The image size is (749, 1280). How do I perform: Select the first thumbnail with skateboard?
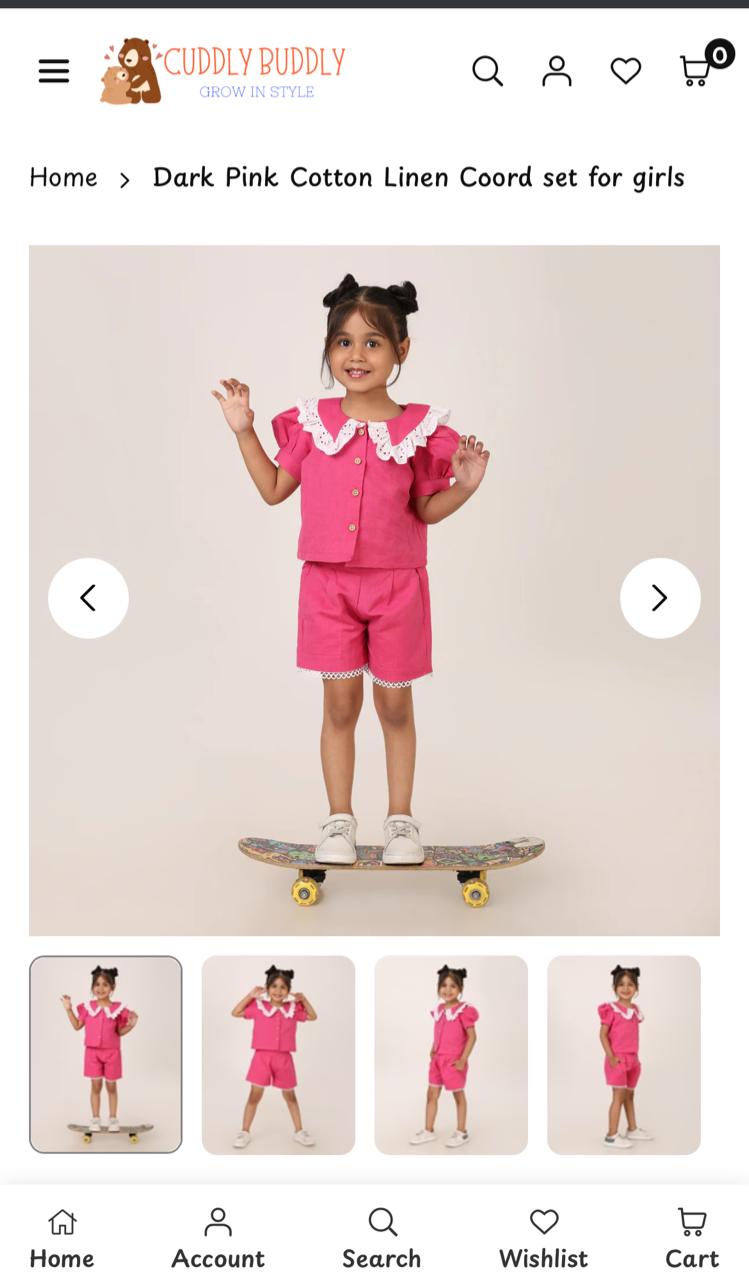(106, 1054)
